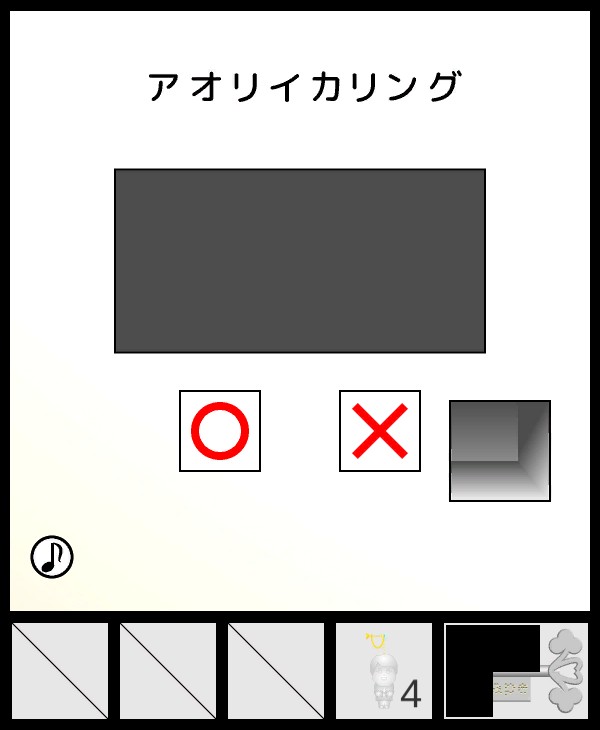Tap the gray gradient corner box
The height and width of the screenshot is (730, 600).
pyautogui.click(x=500, y=451)
